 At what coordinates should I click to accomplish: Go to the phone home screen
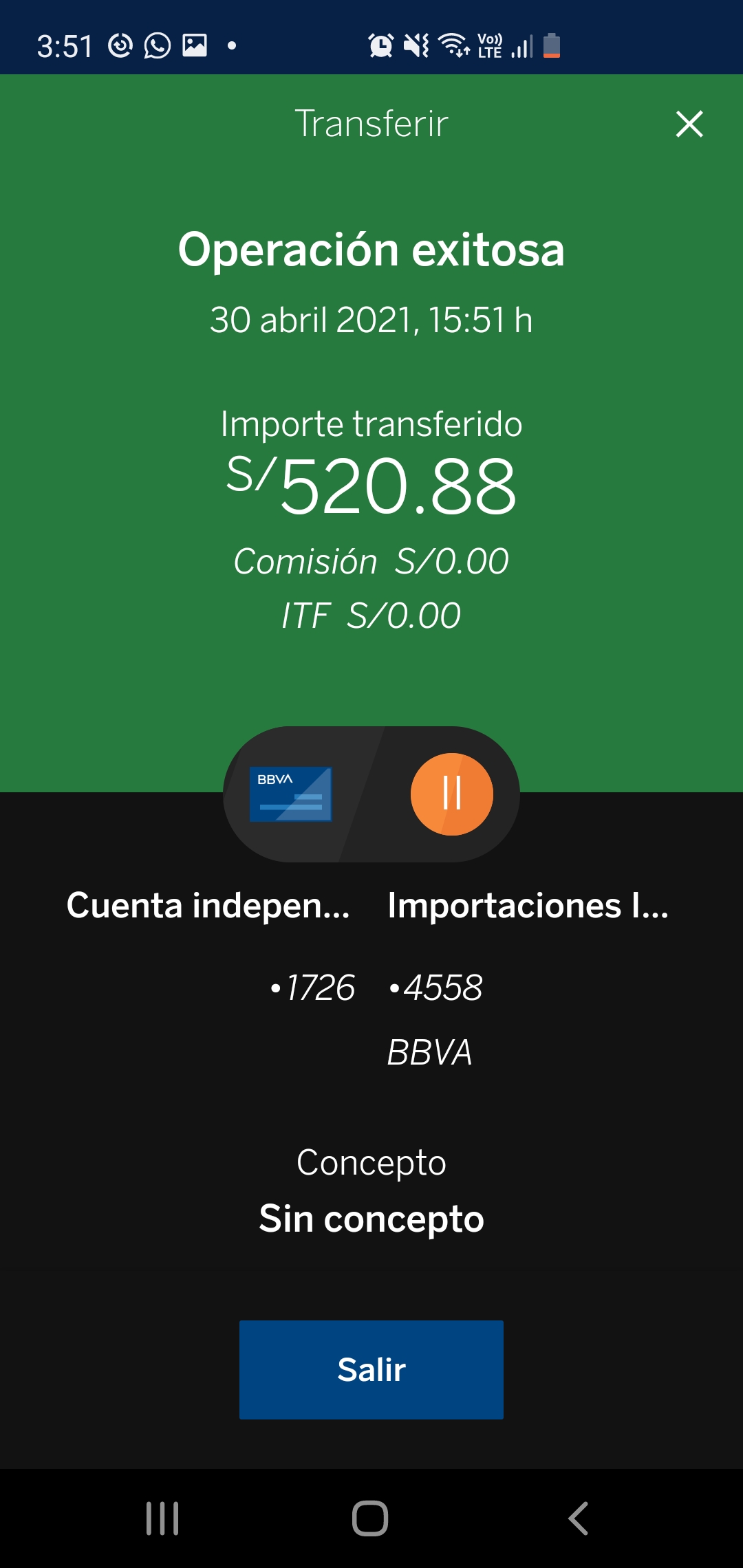(370, 1518)
